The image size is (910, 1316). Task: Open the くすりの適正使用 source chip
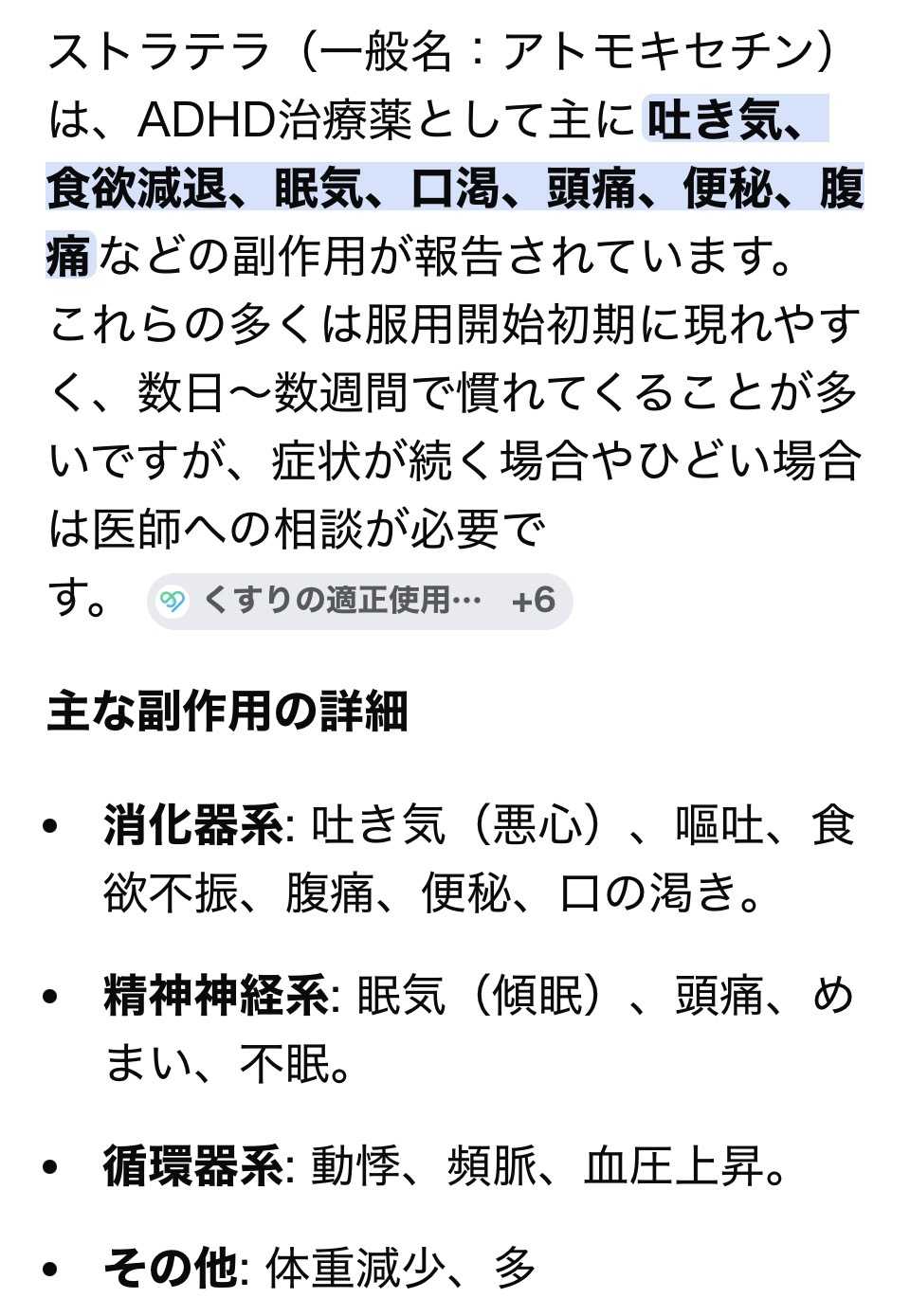359,601
